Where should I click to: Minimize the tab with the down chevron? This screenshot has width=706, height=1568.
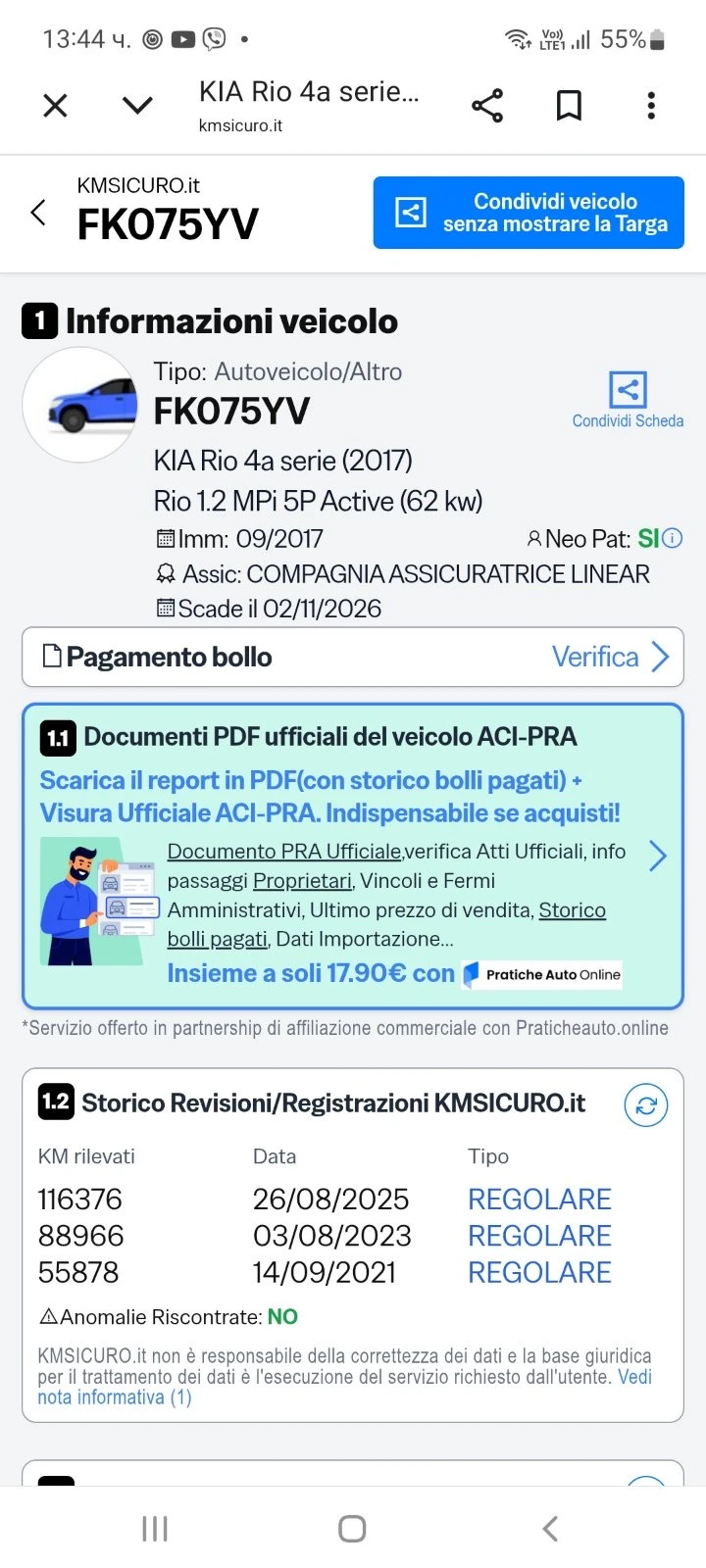coord(137,106)
